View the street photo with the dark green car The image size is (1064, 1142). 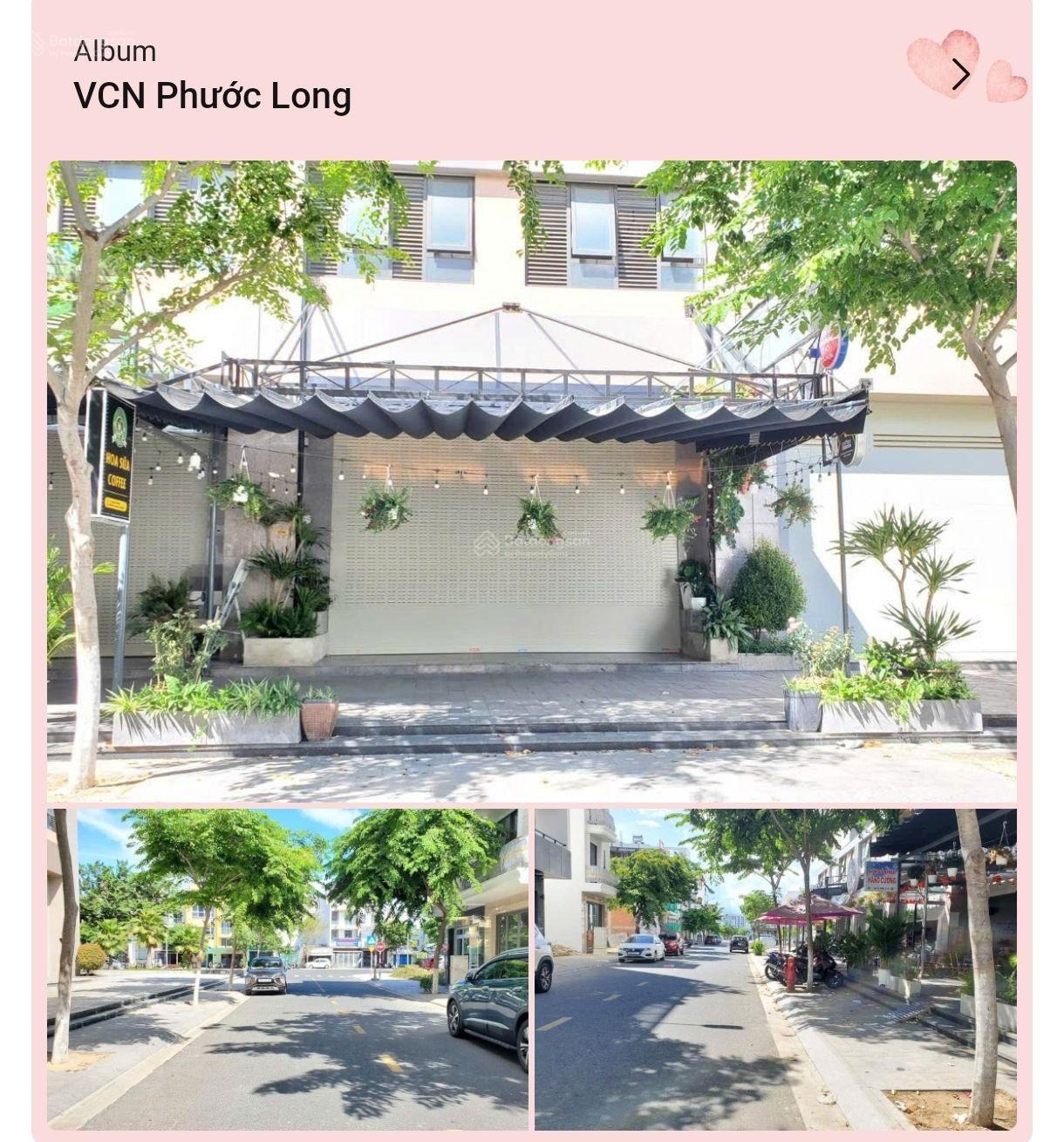287,968
